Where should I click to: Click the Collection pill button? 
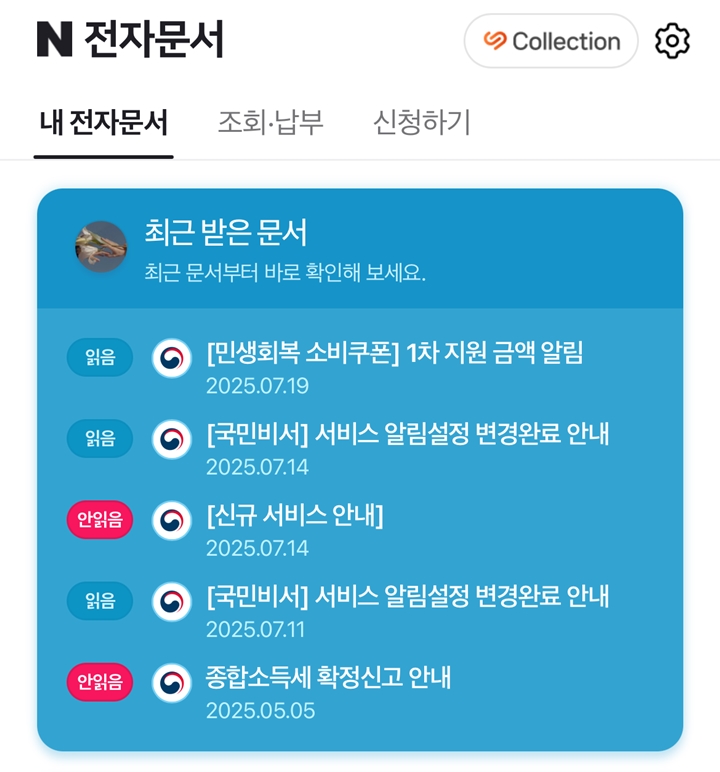click(549, 41)
